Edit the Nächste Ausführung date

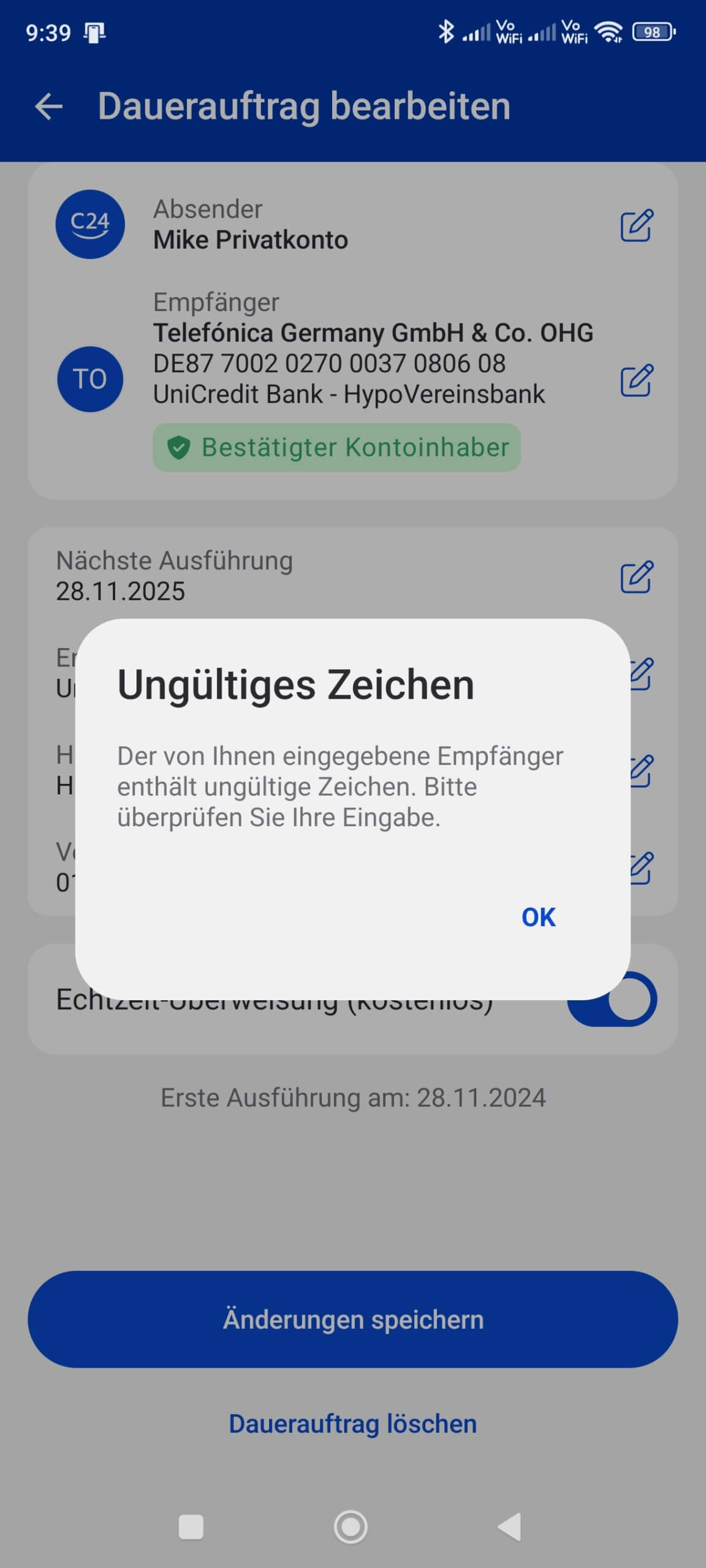click(x=637, y=576)
